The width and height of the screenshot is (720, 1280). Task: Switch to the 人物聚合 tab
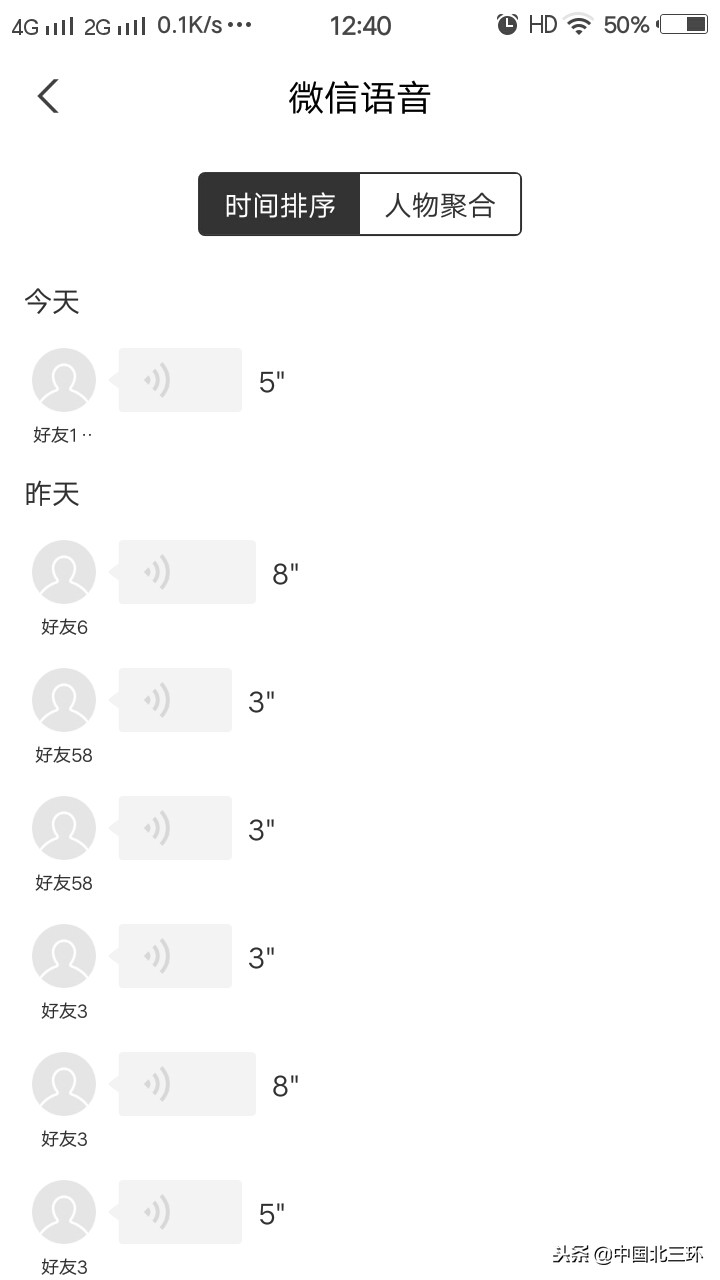(441, 204)
